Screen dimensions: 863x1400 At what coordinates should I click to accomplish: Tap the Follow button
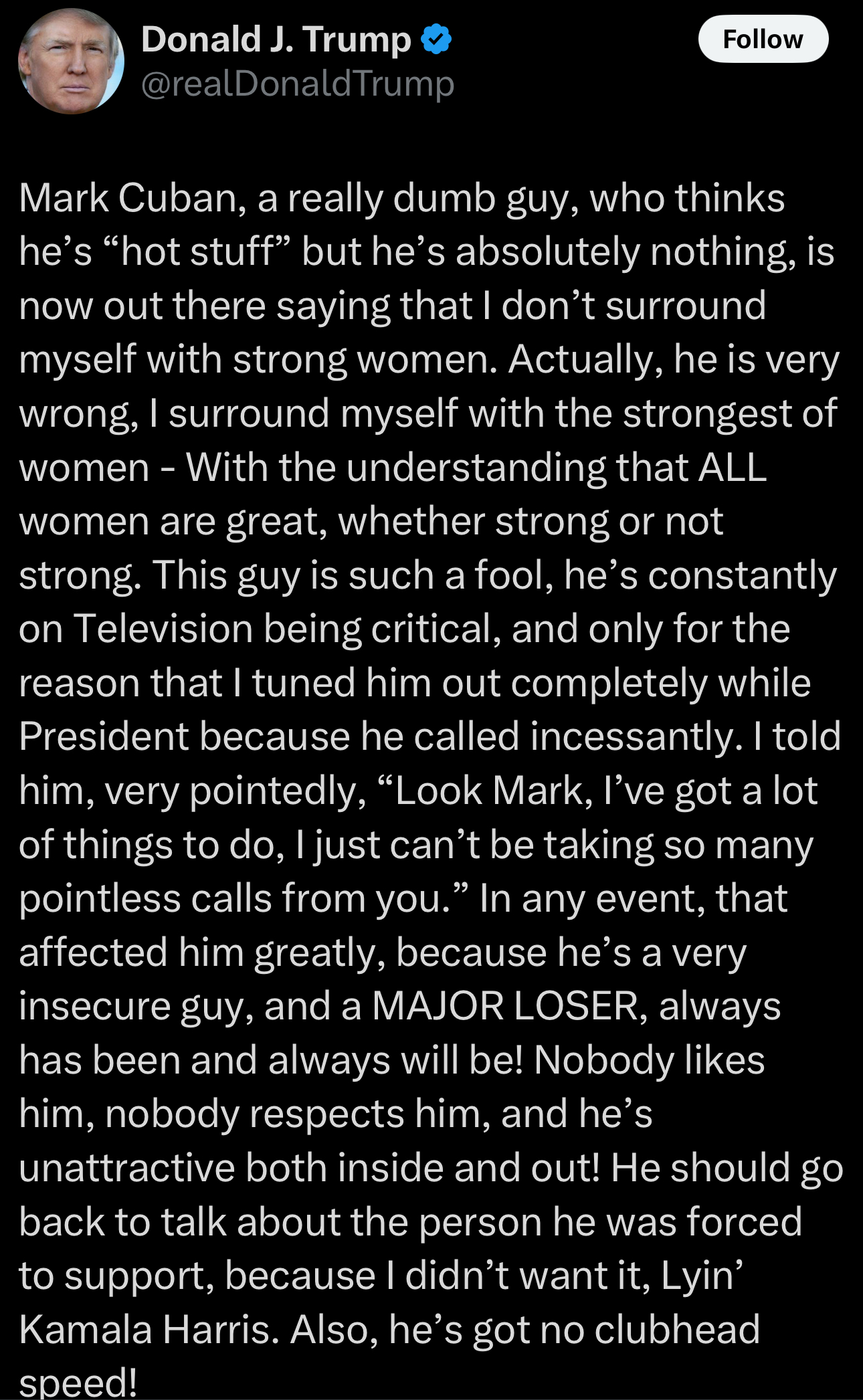click(x=763, y=39)
